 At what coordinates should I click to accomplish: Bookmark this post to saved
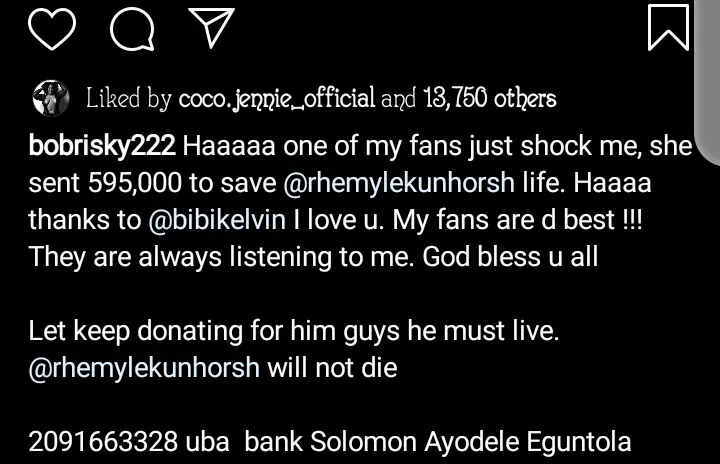[x=668, y=27]
